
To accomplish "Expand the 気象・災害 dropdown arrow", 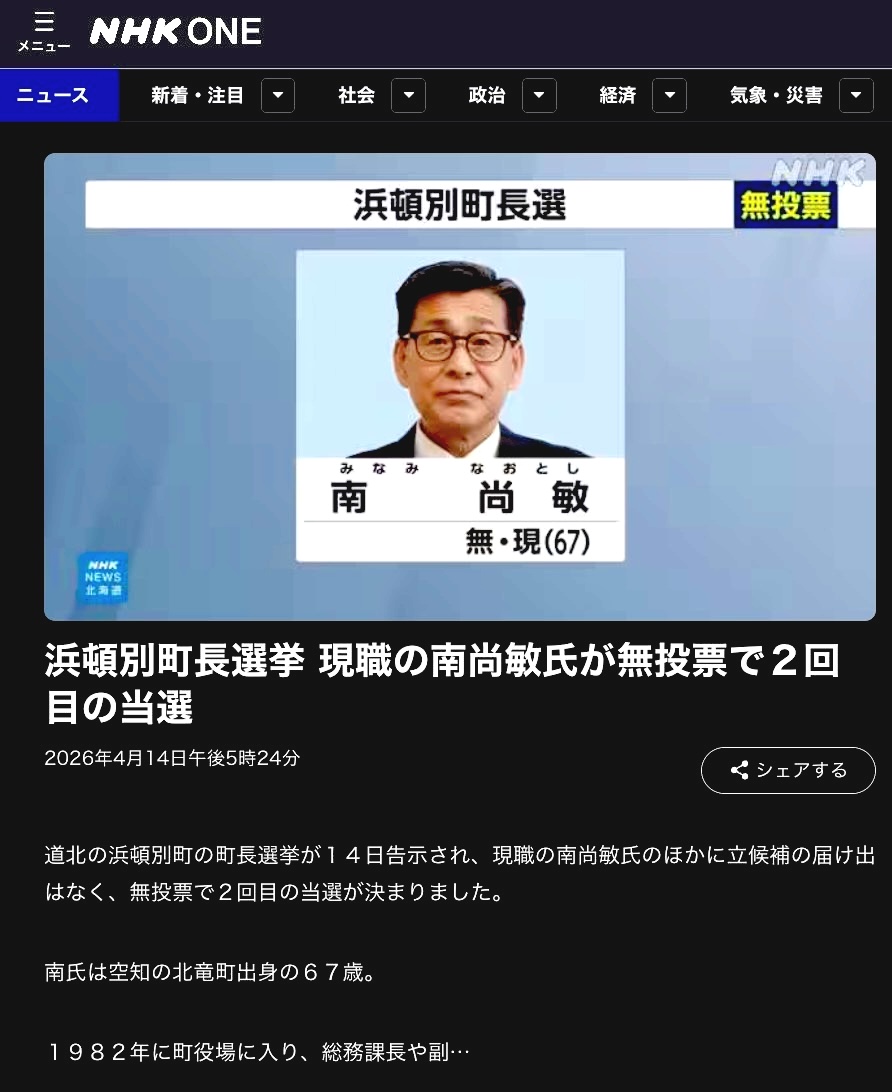I will tap(856, 96).
